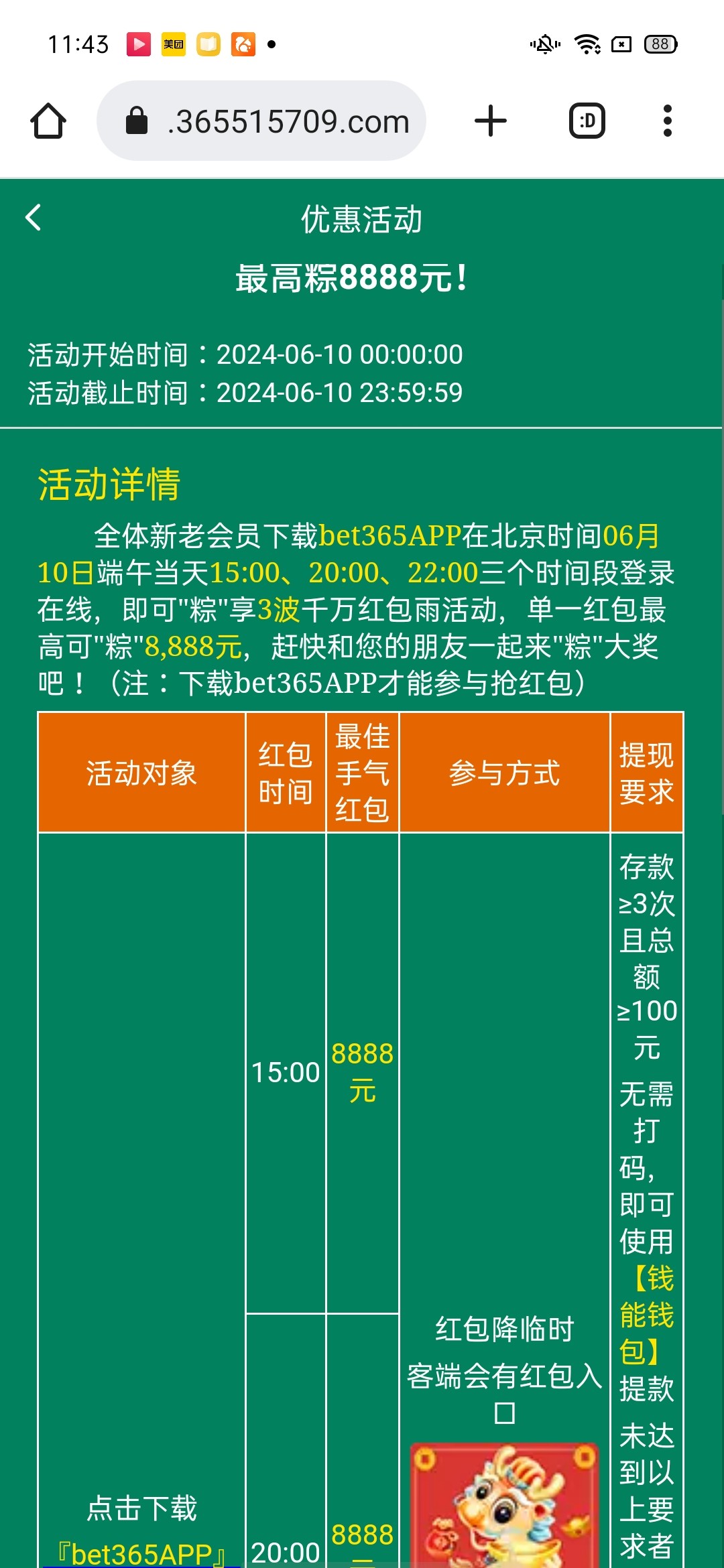Open the browser home page
Viewport: 724px width, 1568px height.
coord(48,121)
